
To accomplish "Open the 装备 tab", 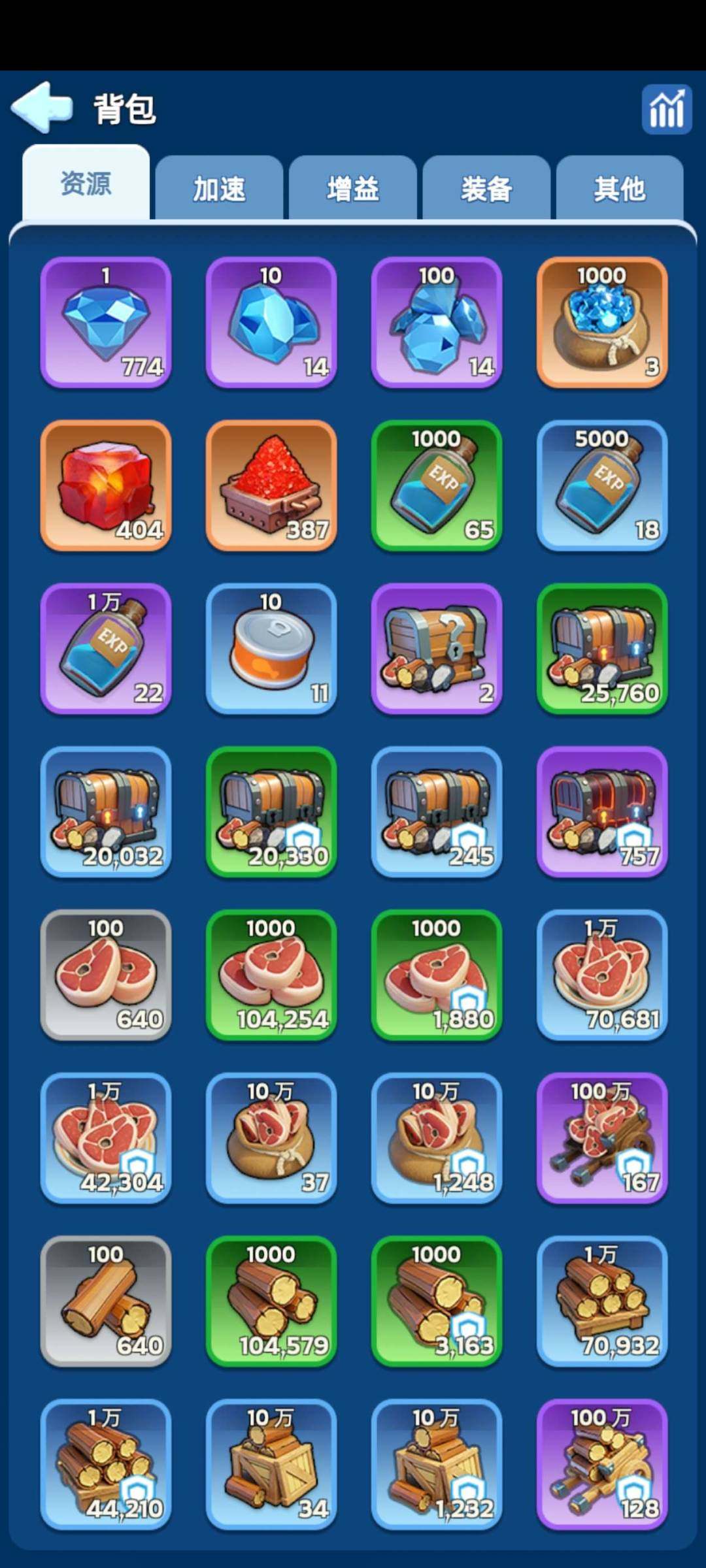I will click(x=486, y=189).
